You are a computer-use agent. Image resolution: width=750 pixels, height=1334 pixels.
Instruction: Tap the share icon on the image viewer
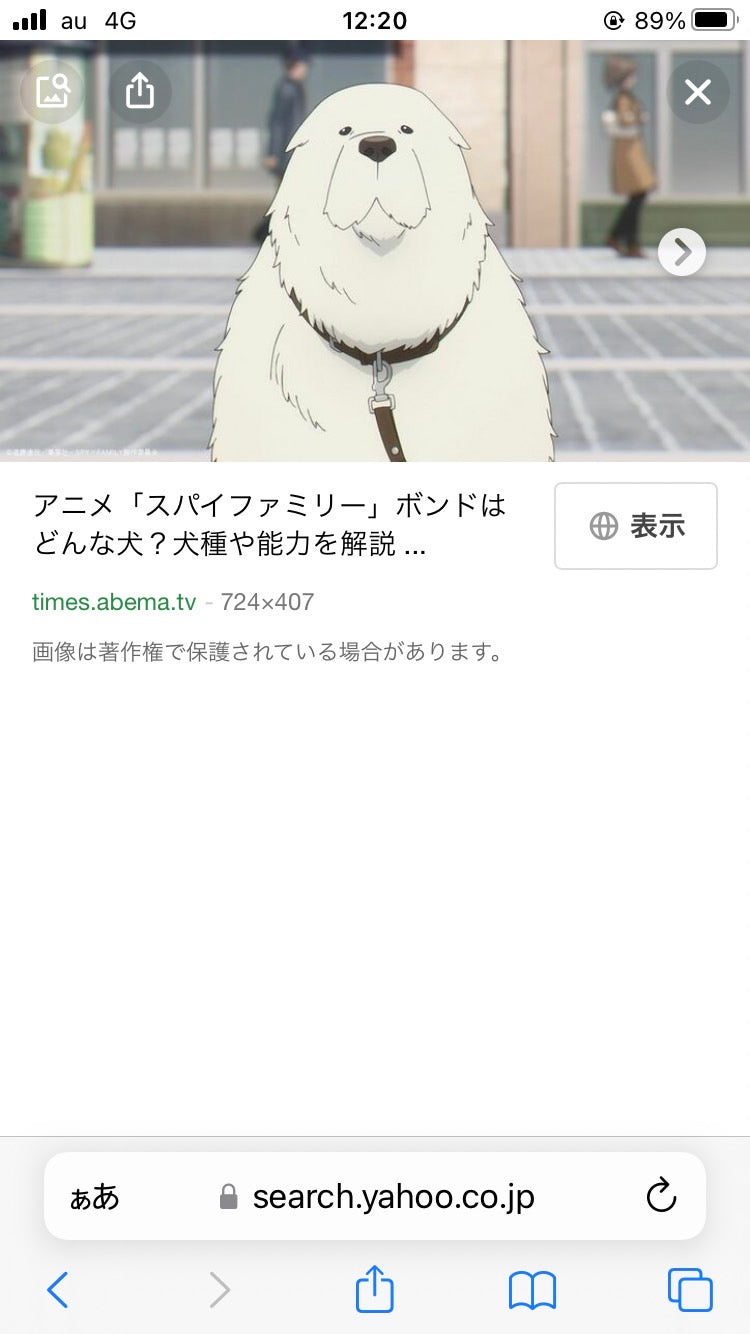coord(139,92)
